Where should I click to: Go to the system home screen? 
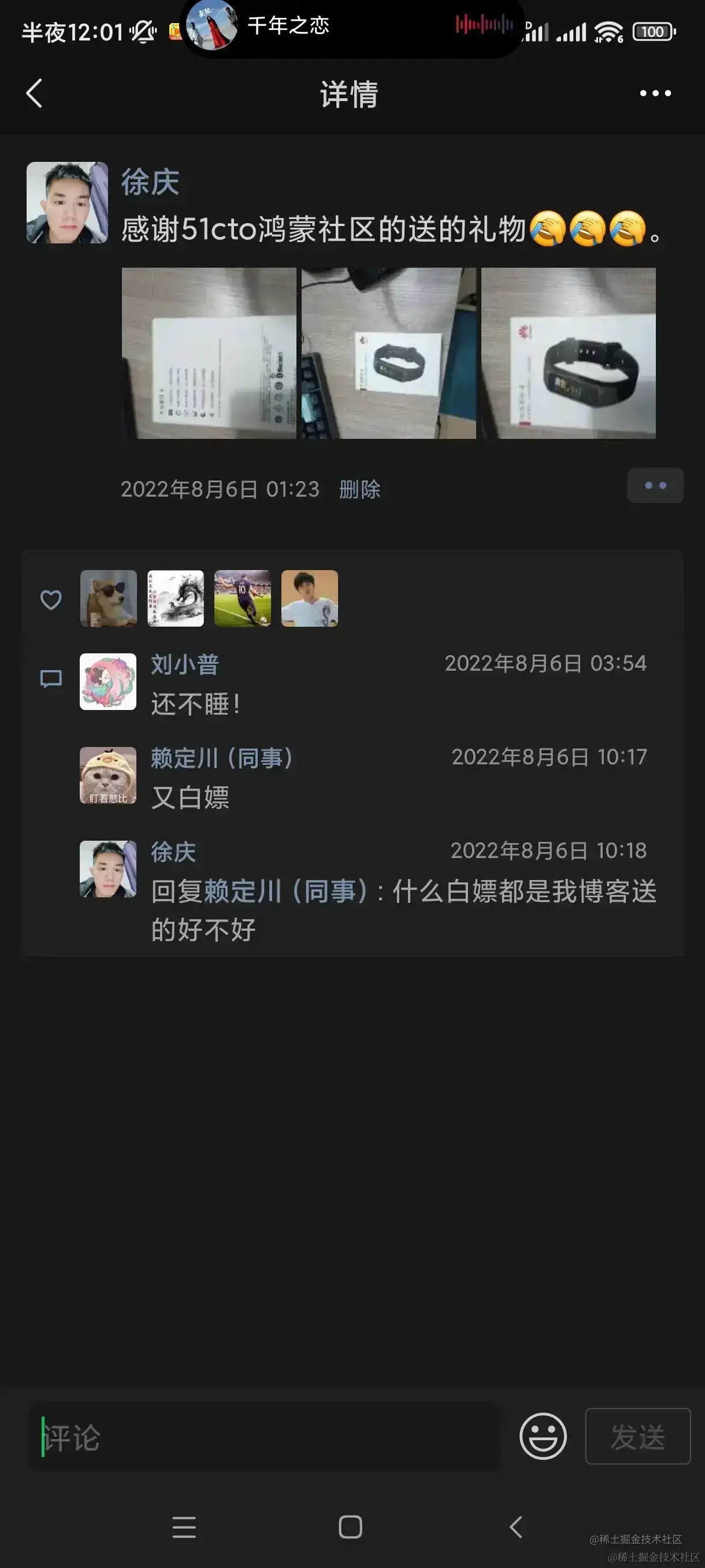tap(350, 1526)
